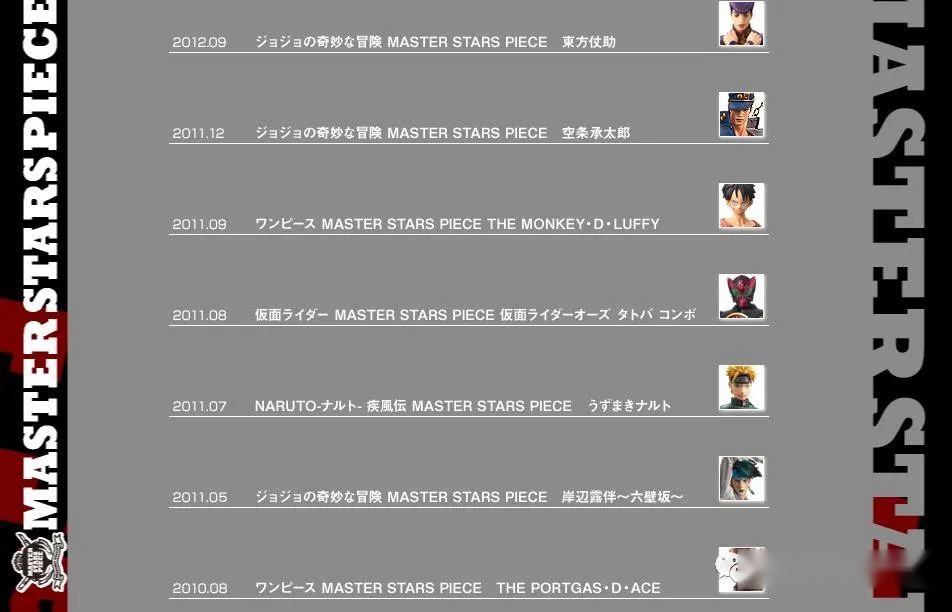Image resolution: width=952 pixels, height=612 pixels.
Task: Open the 2011.12 空条承太郎 figure entry
Action: [442, 133]
